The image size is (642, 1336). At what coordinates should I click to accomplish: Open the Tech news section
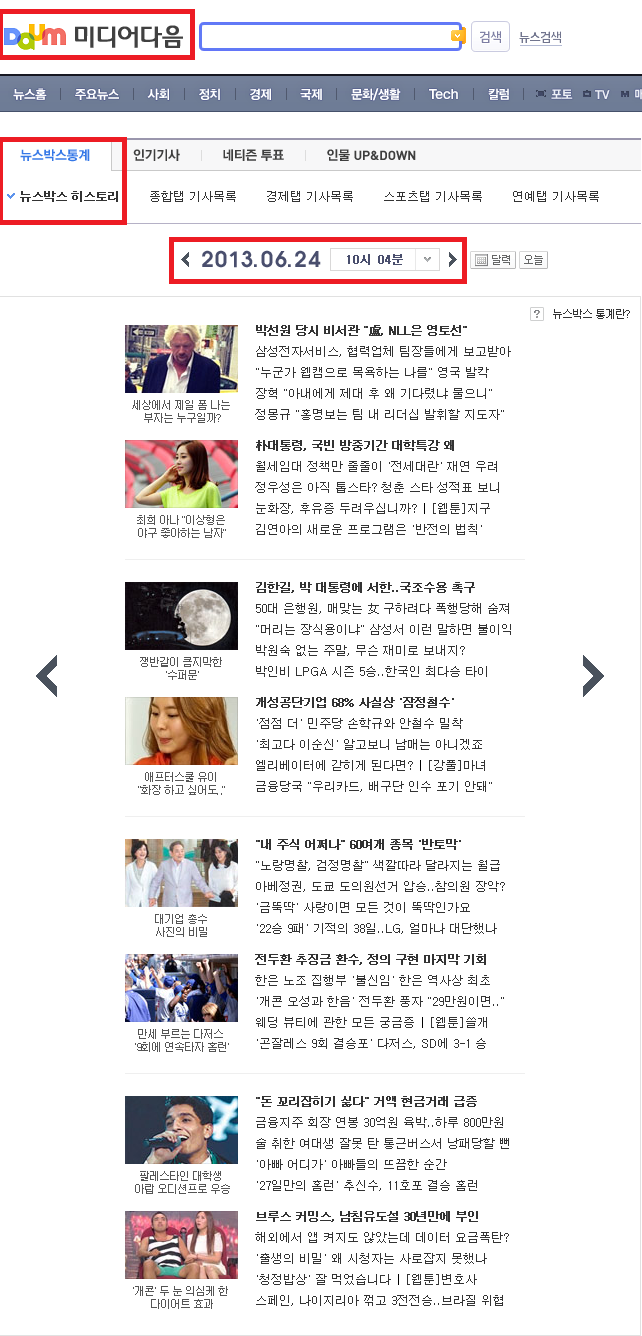[x=443, y=94]
